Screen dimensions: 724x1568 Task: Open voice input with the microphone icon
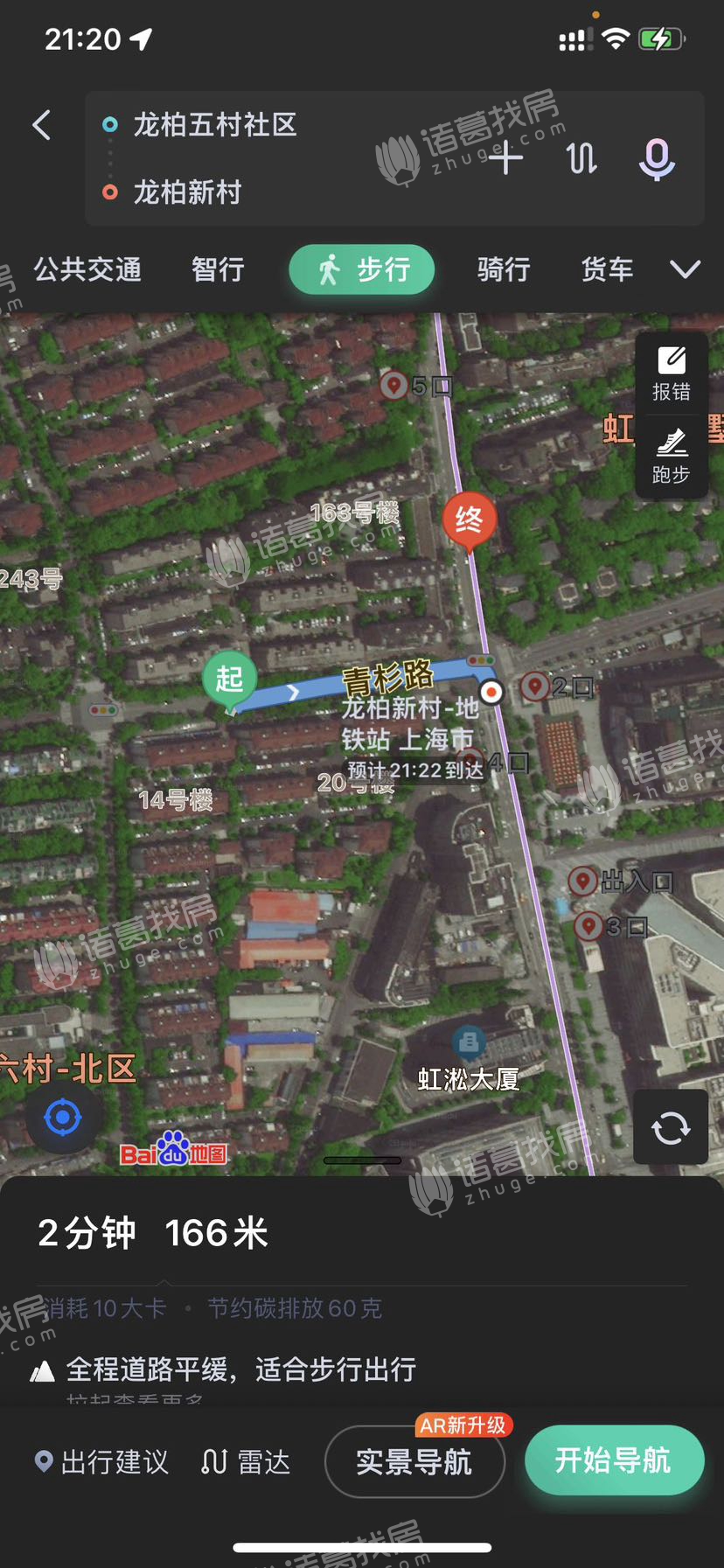tap(657, 158)
